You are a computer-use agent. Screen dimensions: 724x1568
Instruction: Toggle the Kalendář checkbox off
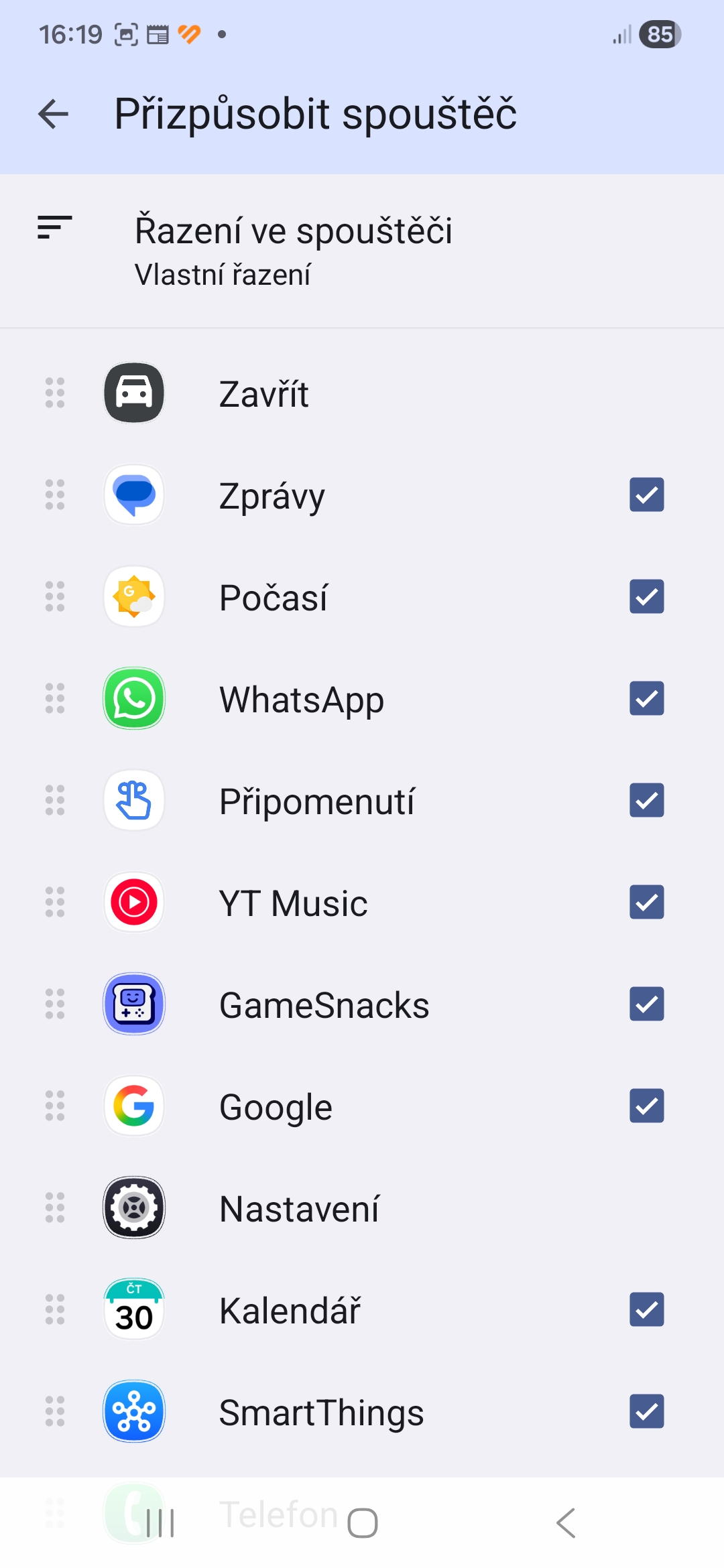[646, 1310]
